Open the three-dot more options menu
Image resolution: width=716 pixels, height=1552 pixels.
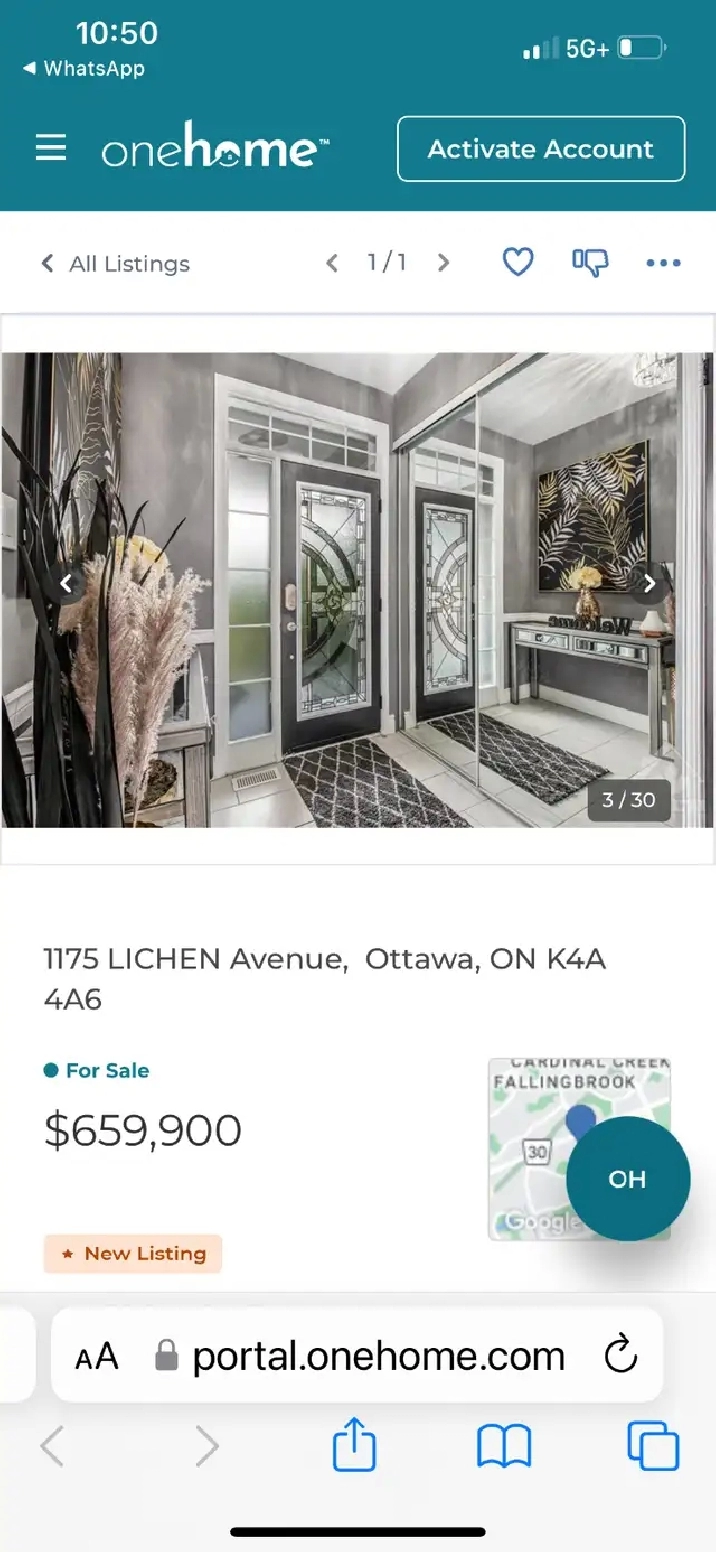[663, 263]
